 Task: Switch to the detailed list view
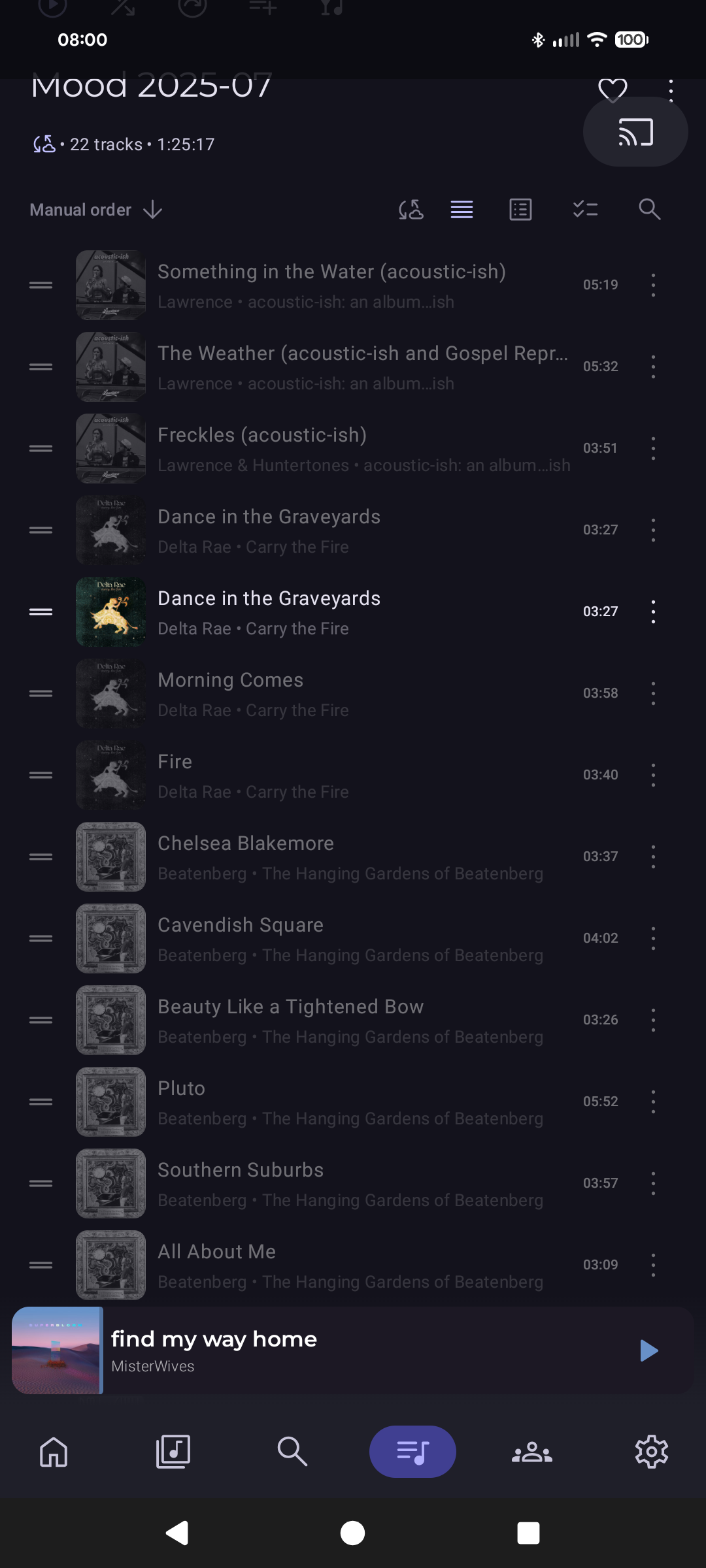point(520,210)
